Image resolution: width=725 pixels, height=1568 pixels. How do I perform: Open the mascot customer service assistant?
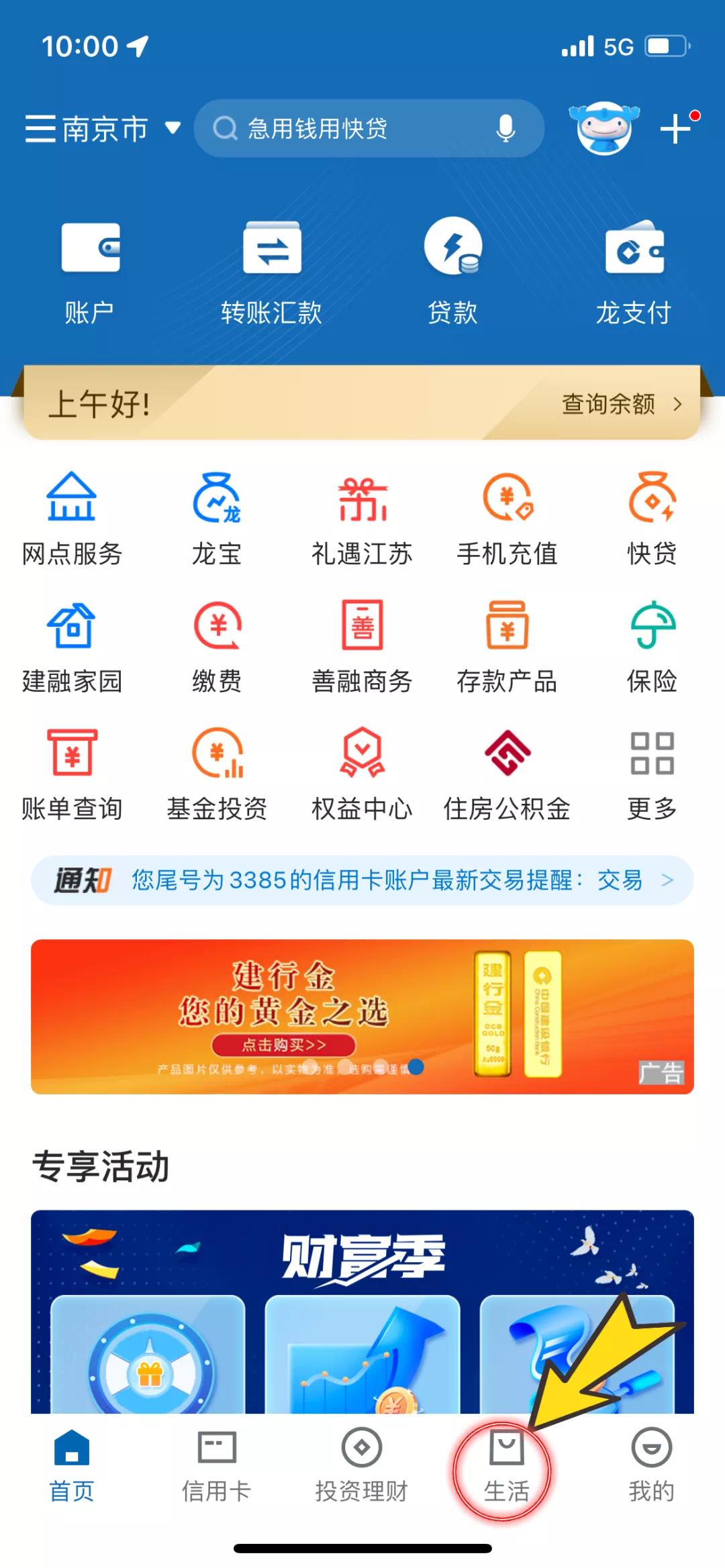[604, 128]
